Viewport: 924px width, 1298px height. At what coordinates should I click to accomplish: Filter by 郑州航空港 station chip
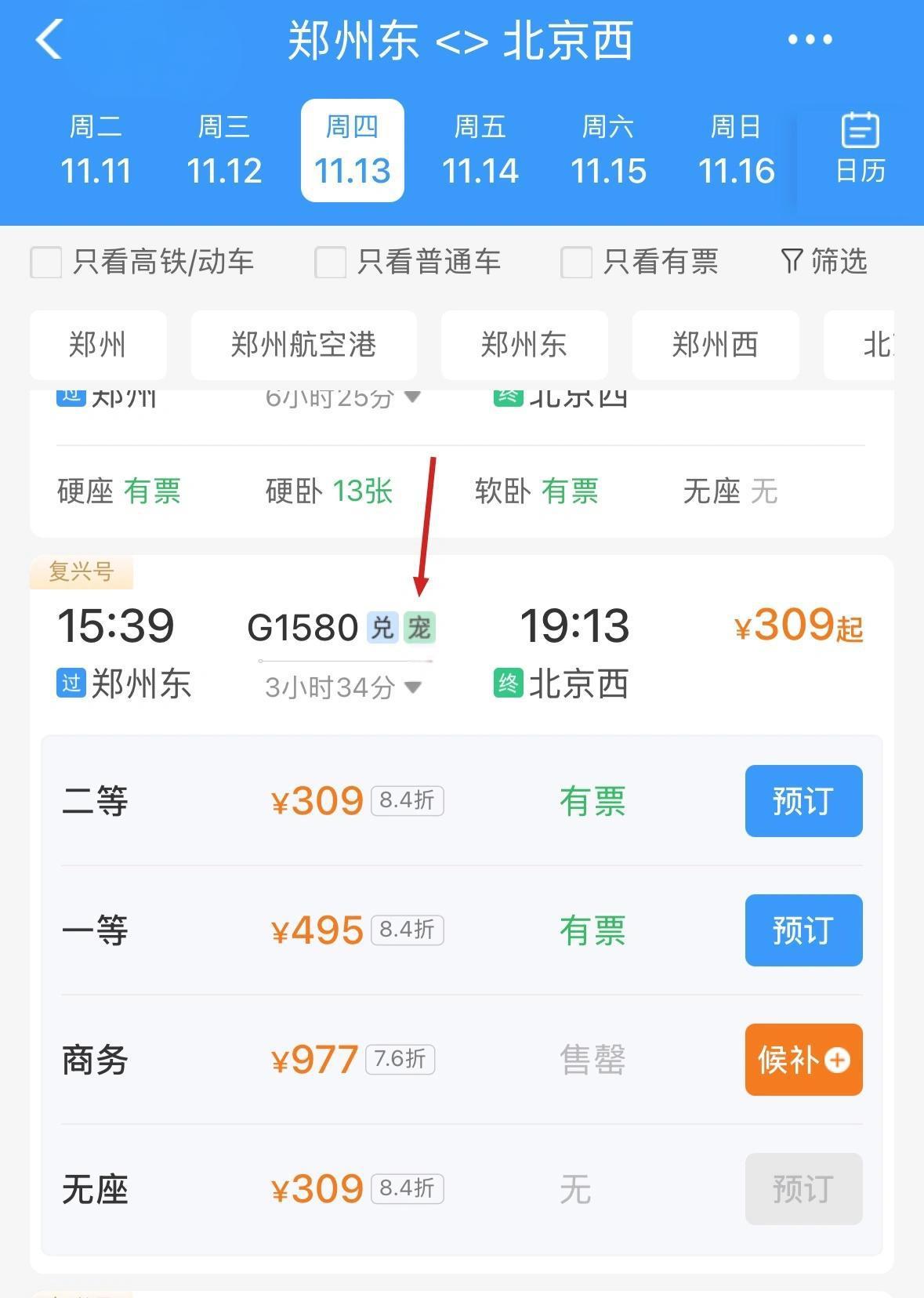303,345
